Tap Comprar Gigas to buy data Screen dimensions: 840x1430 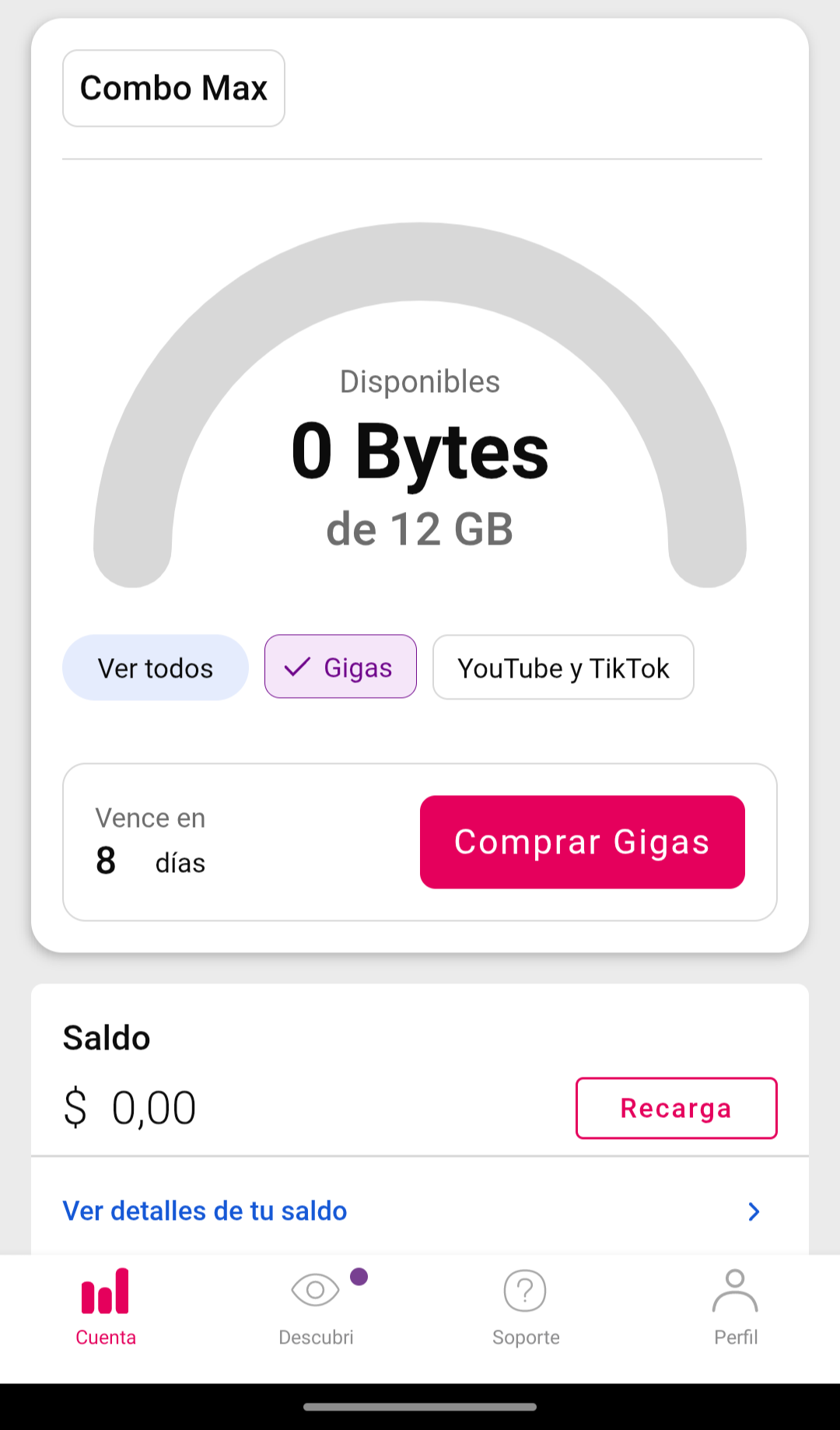point(582,842)
